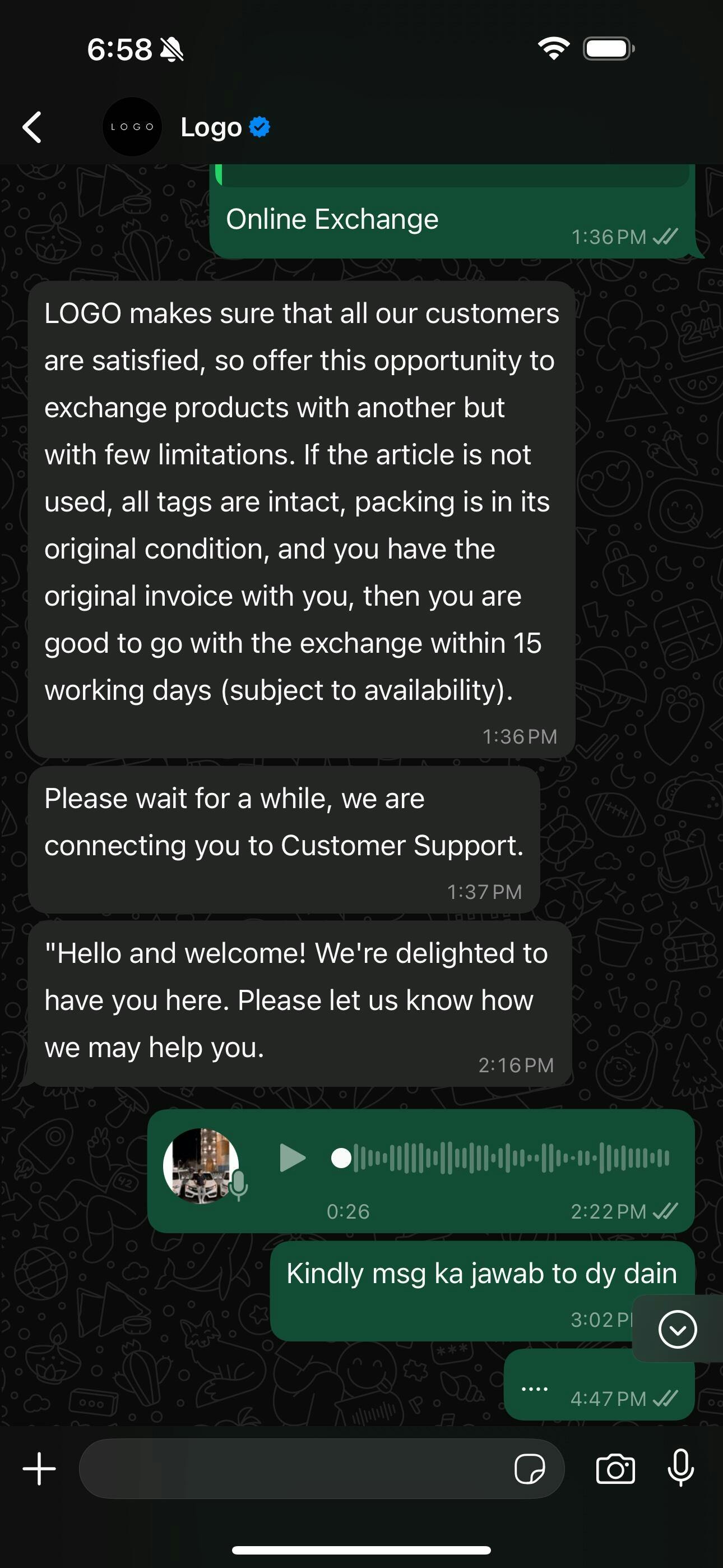Play the 0:26 voice message
This screenshot has width=723, height=1568.
click(x=292, y=1157)
